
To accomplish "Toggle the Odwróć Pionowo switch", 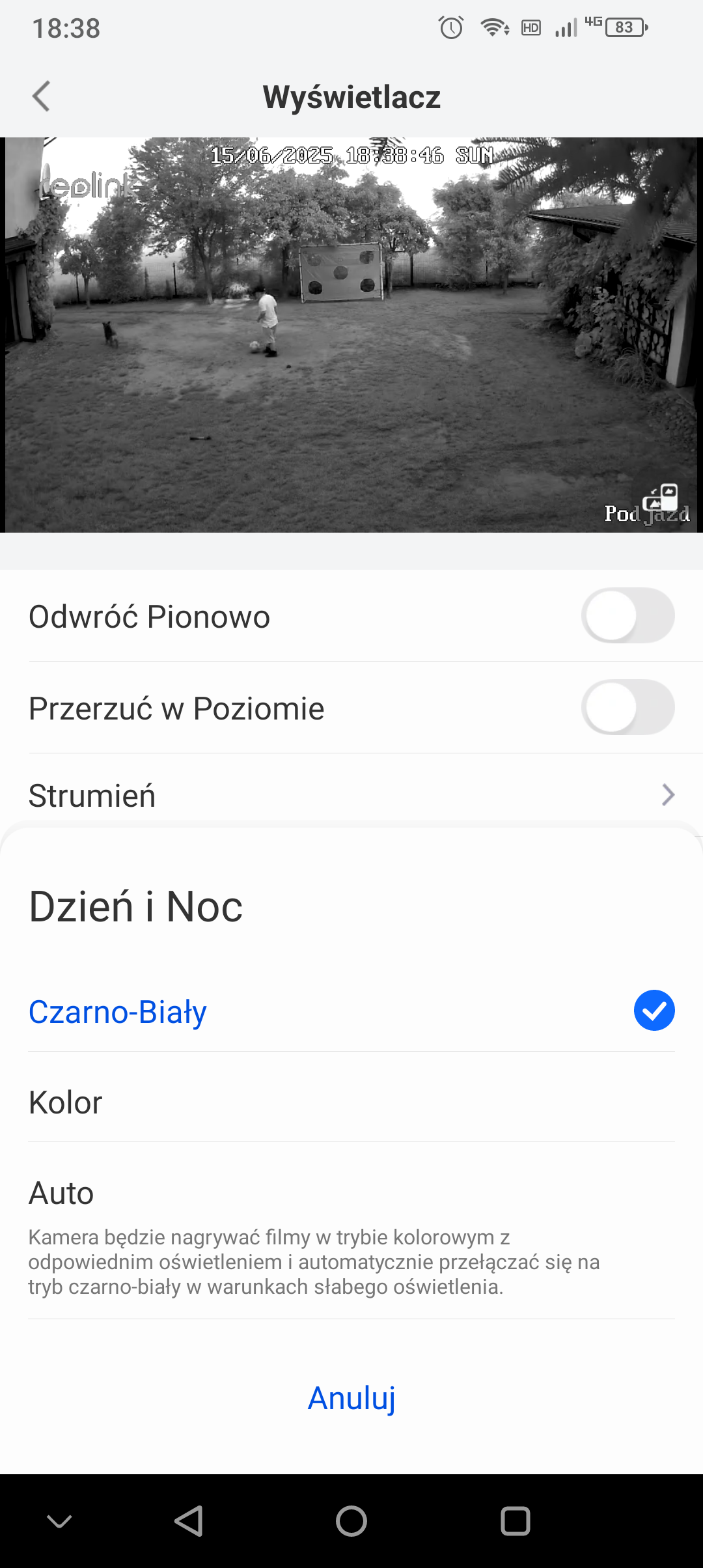I will (x=627, y=615).
